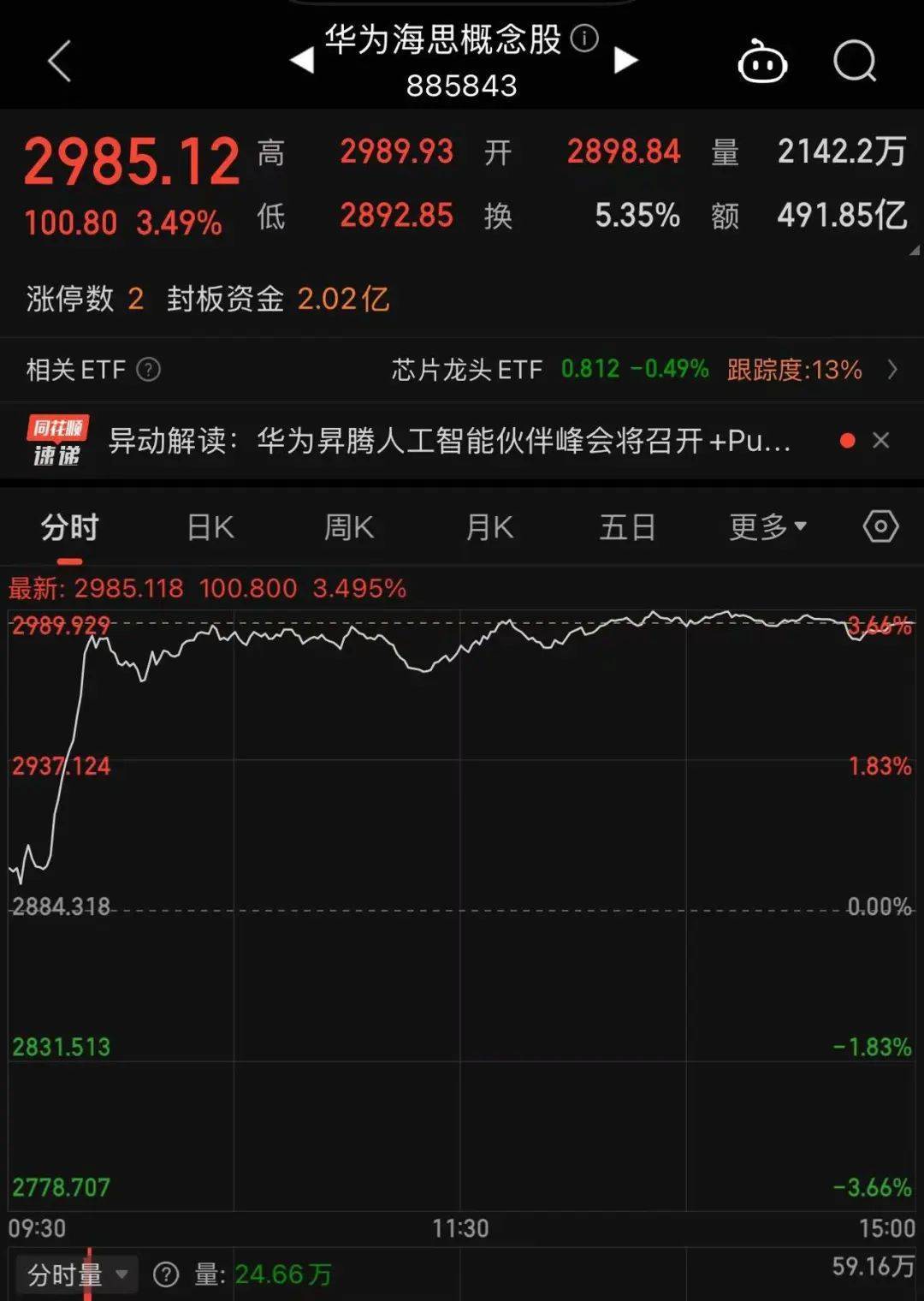Viewport: 924px width, 1301px height.
Task: Navigate to next stock with the right arrow
Action: [x=627, y=62]
